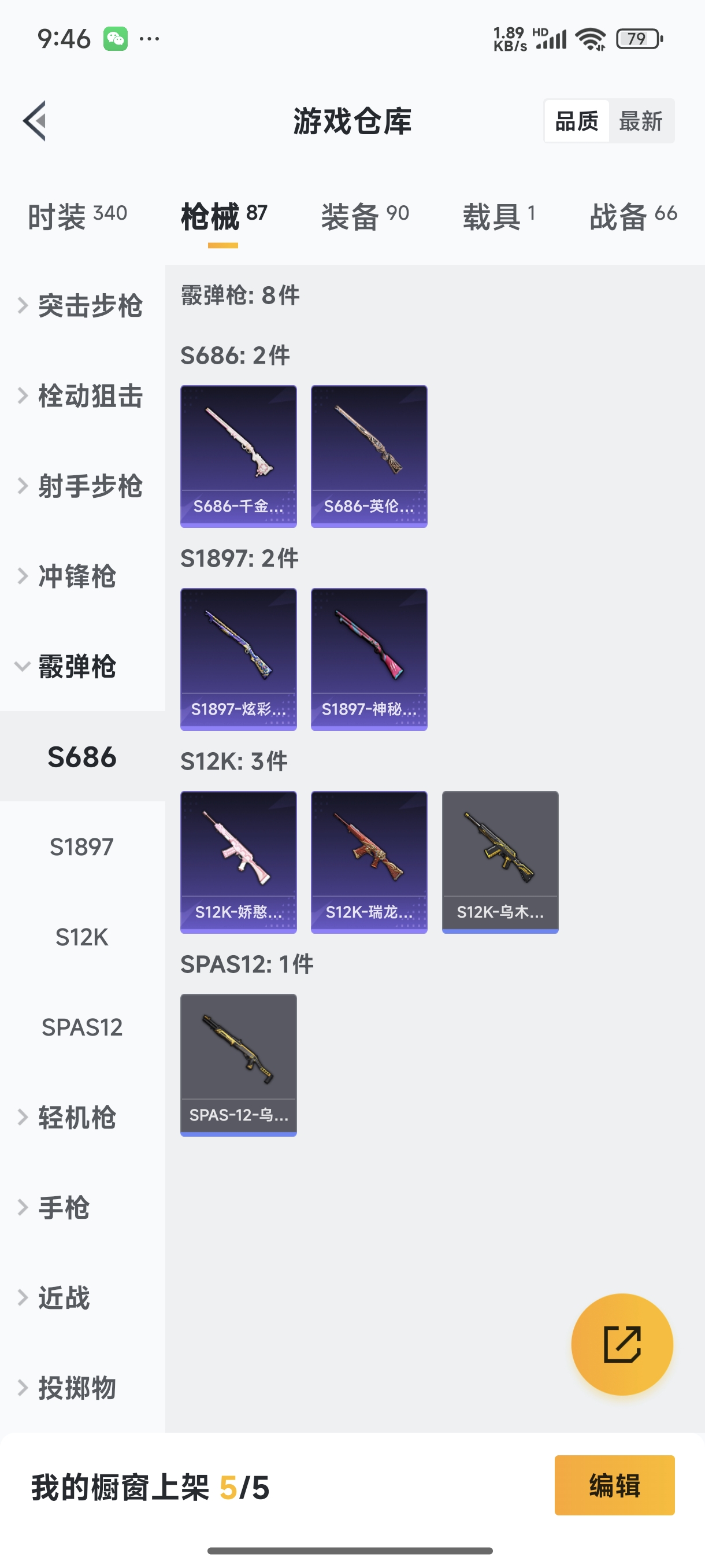Screen dimensions: 705x1568
Task: Select S1897 in the sidebar
Action: tap(82, 845)
